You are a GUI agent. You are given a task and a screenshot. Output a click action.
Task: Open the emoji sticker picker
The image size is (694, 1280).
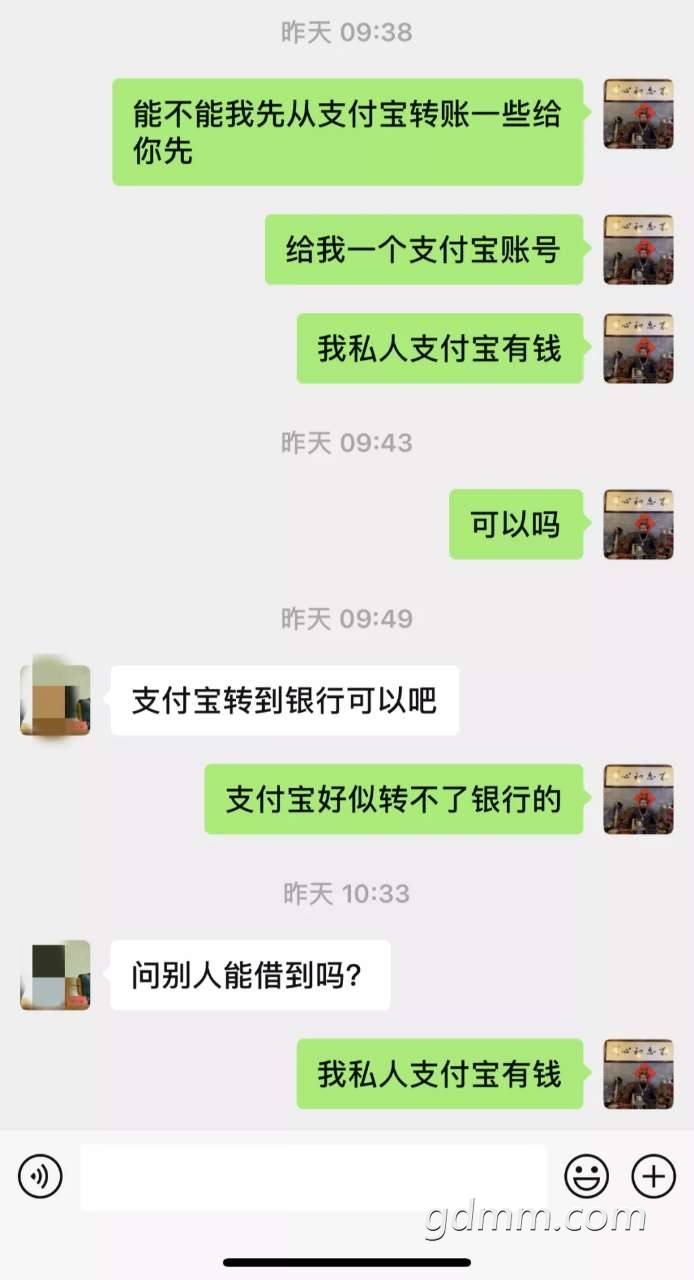pyautogui.click(x=586, y=1176)
